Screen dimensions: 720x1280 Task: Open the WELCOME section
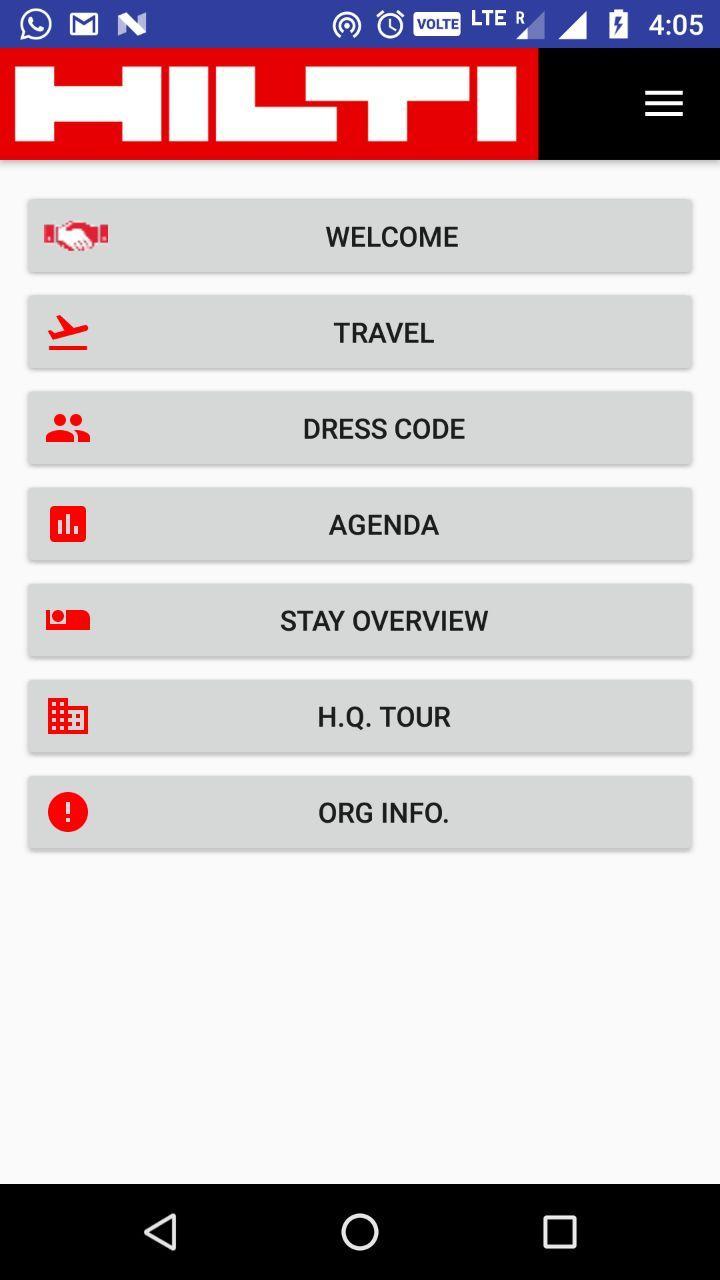(x=390, y=236)
